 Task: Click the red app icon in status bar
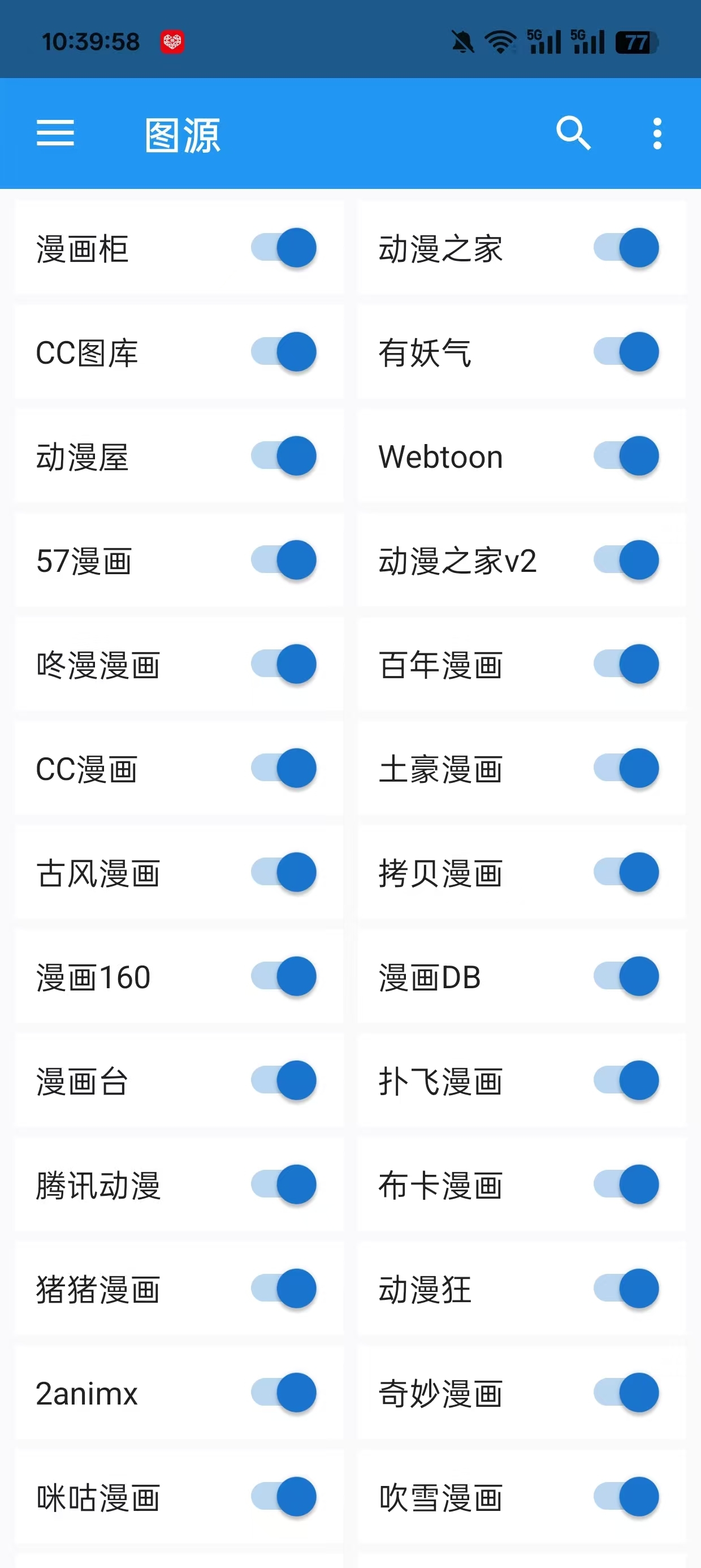[172, 40]
